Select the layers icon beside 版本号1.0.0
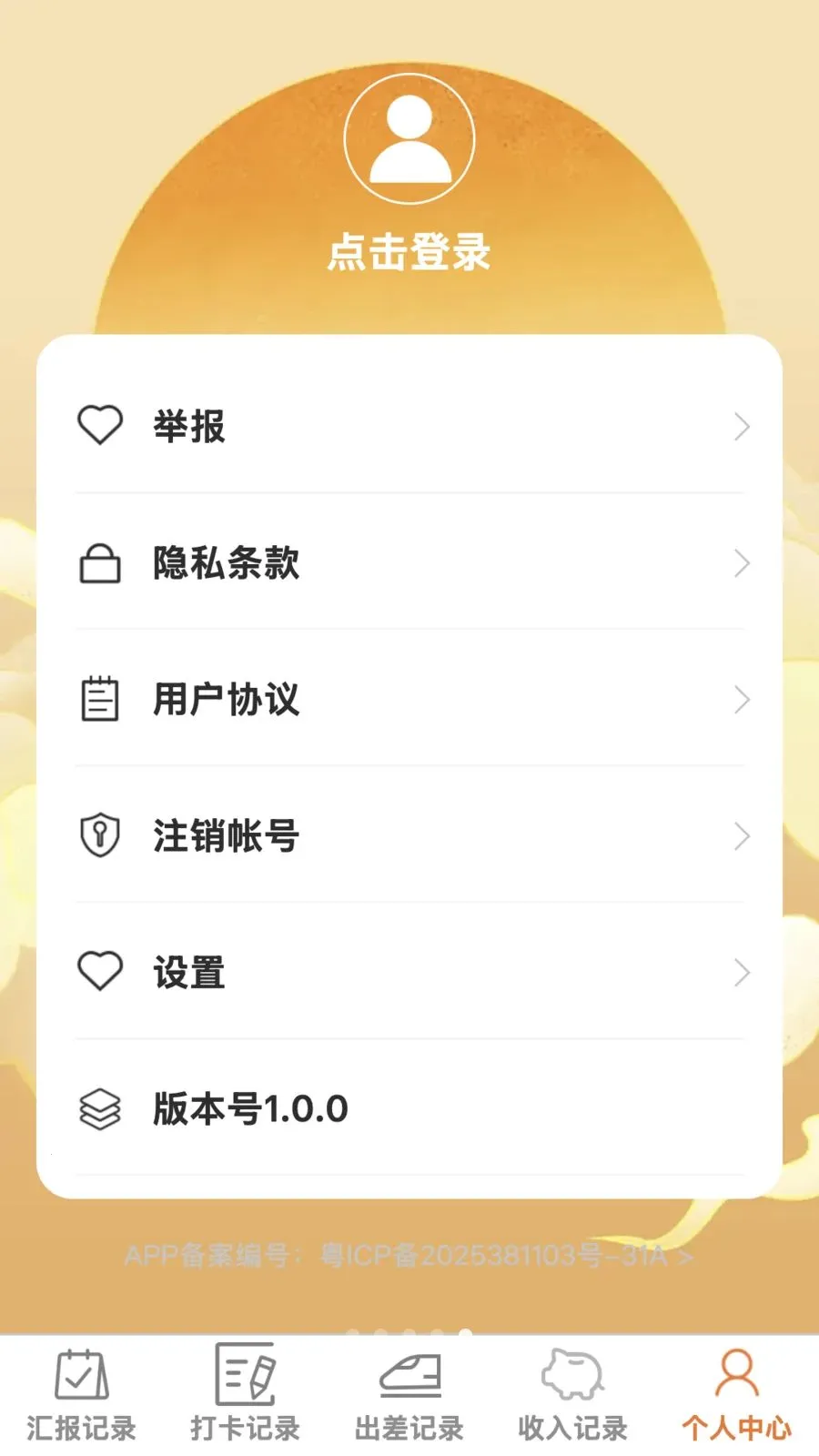Image resolution: width=819 pixels, height=1456 pixels. pos(100,1108)
